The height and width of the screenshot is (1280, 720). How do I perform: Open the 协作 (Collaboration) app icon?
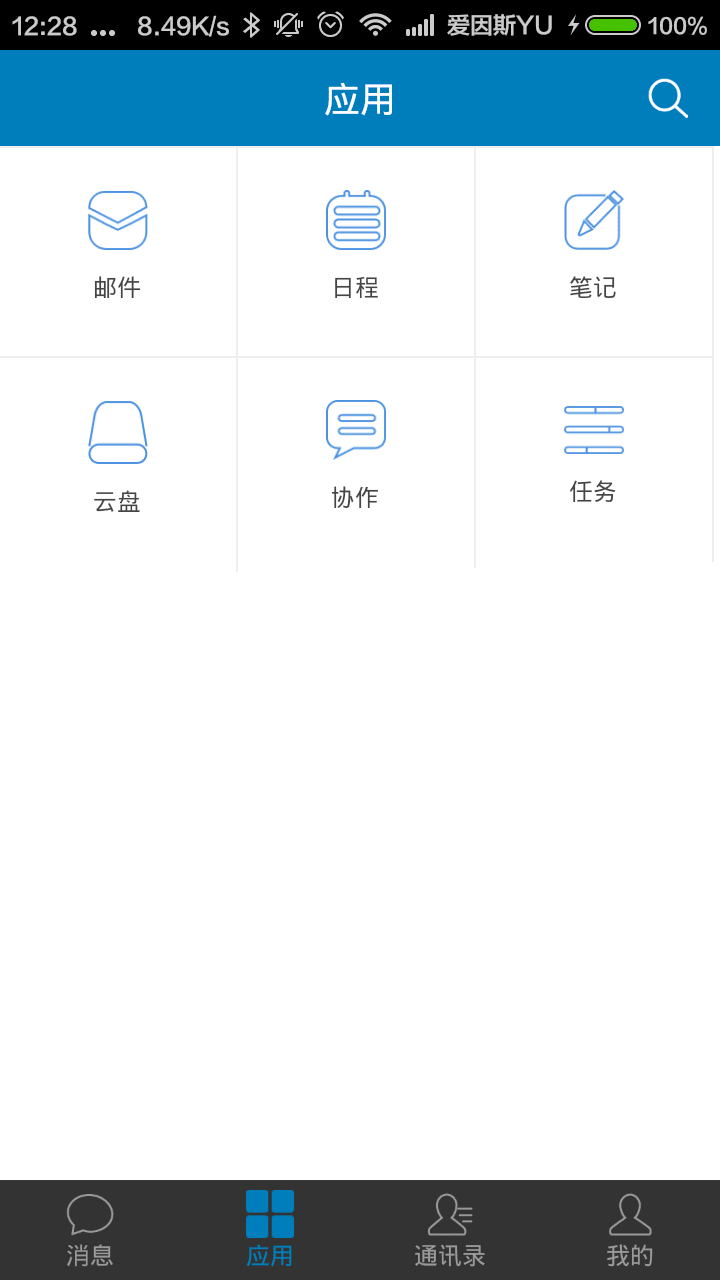[356, 428]
